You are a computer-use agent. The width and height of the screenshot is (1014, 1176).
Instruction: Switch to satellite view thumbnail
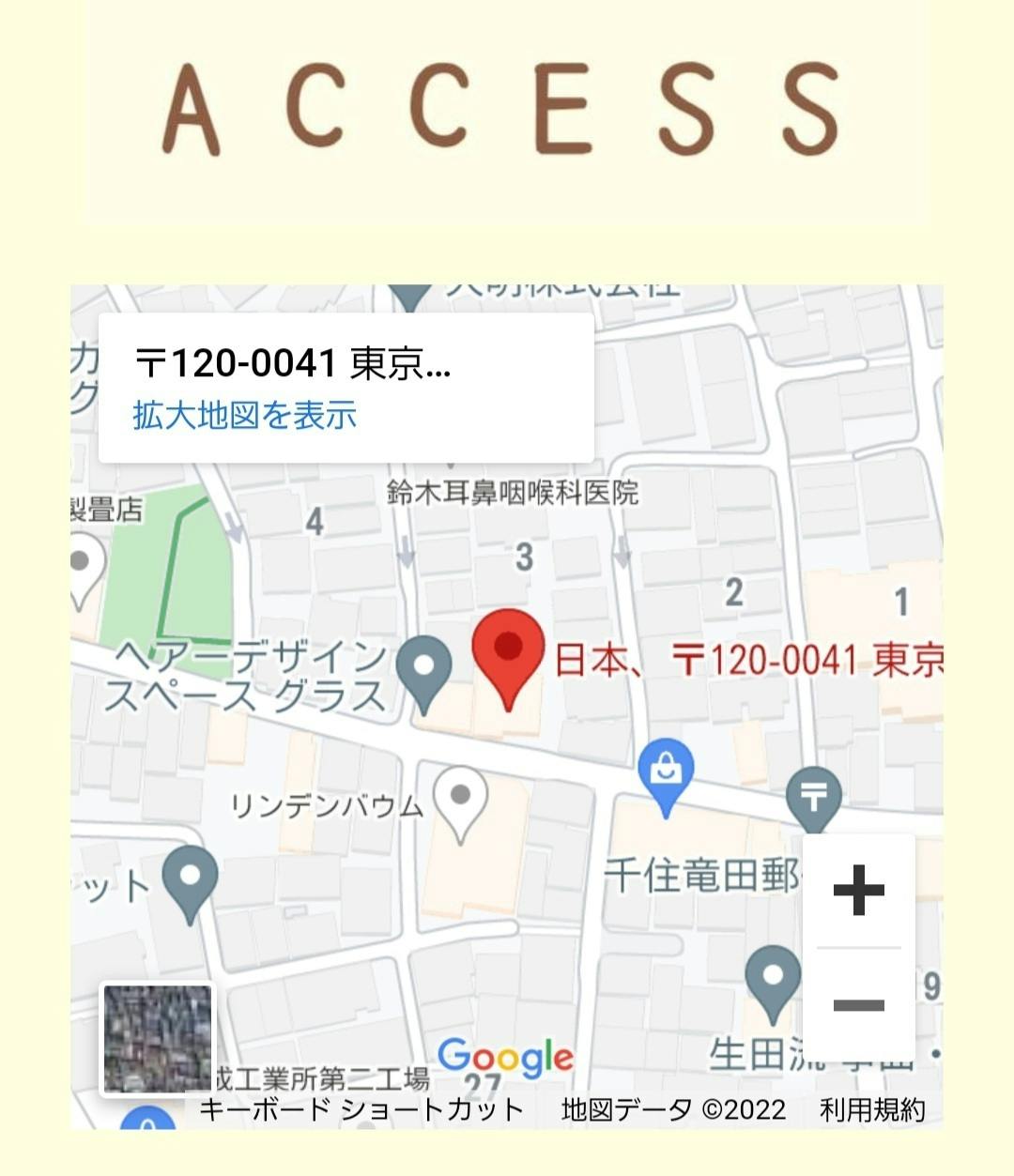157,1039
